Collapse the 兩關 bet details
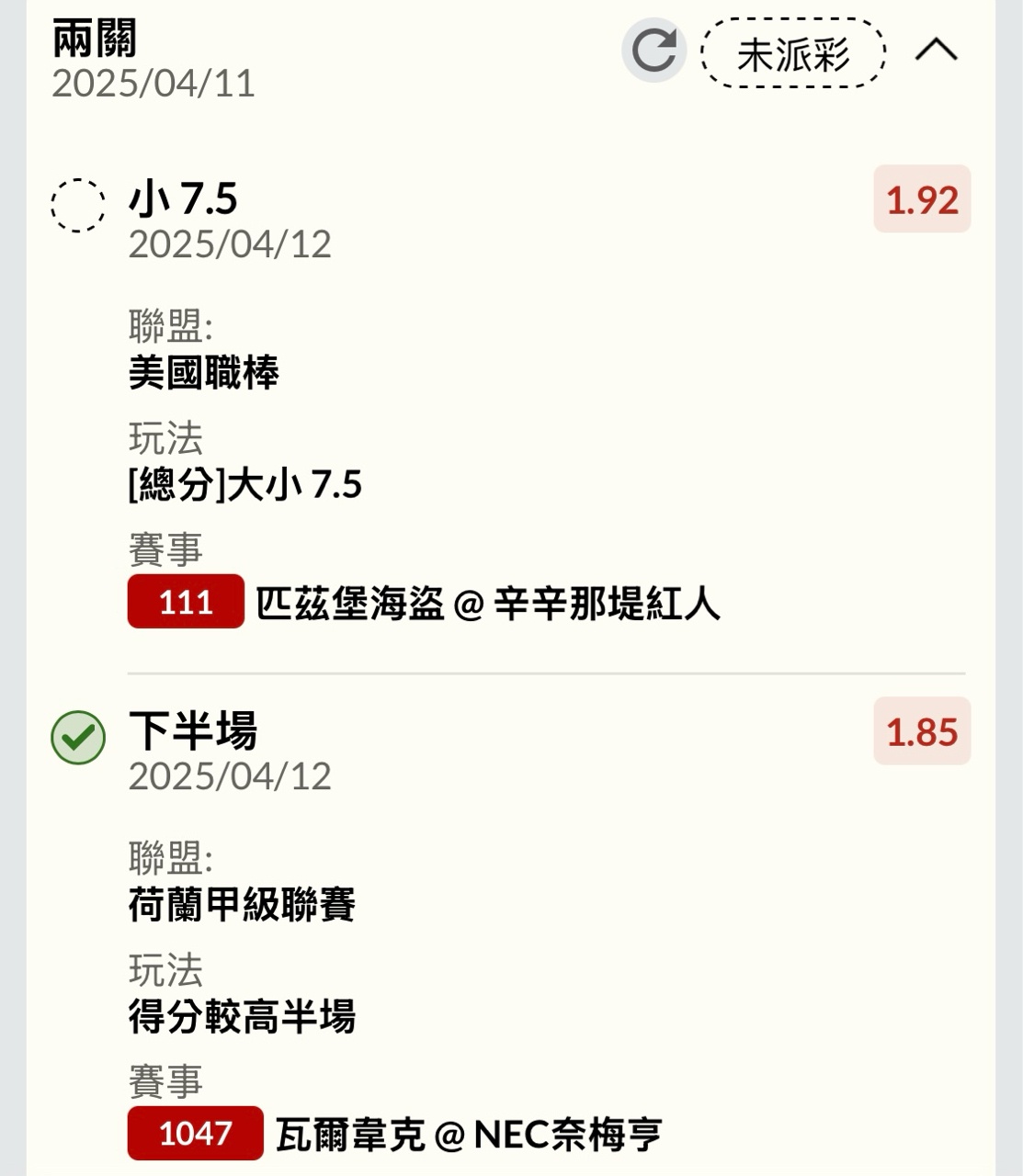The width and height of the screenshot is (1023, 1176). tap(936, 51)
